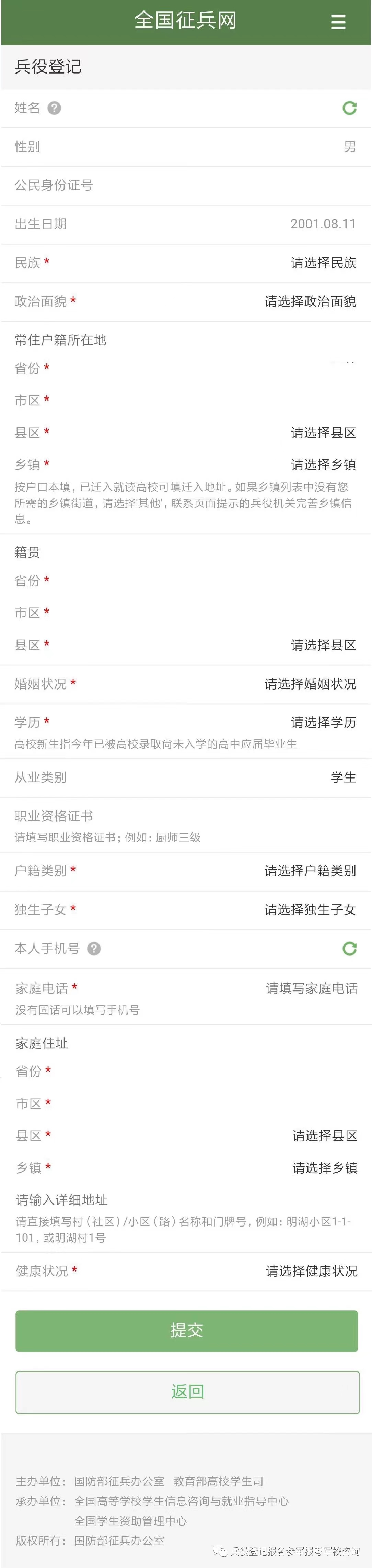The height and width of the screenshot is (1568, 372).
Task: Tap the help icon beside 本人手机号
Action: 94,949
